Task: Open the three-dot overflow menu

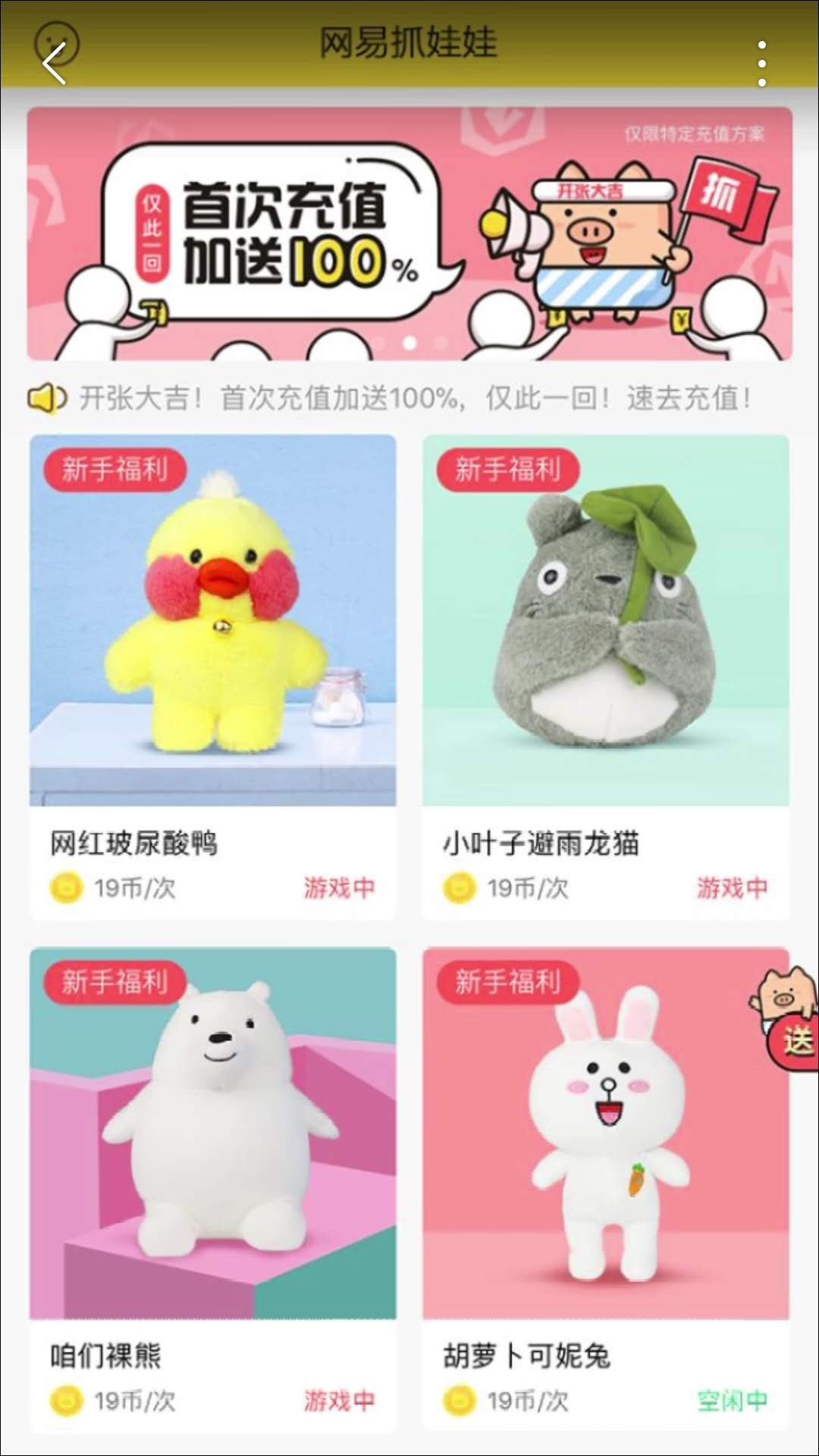Action: point(762,64)
